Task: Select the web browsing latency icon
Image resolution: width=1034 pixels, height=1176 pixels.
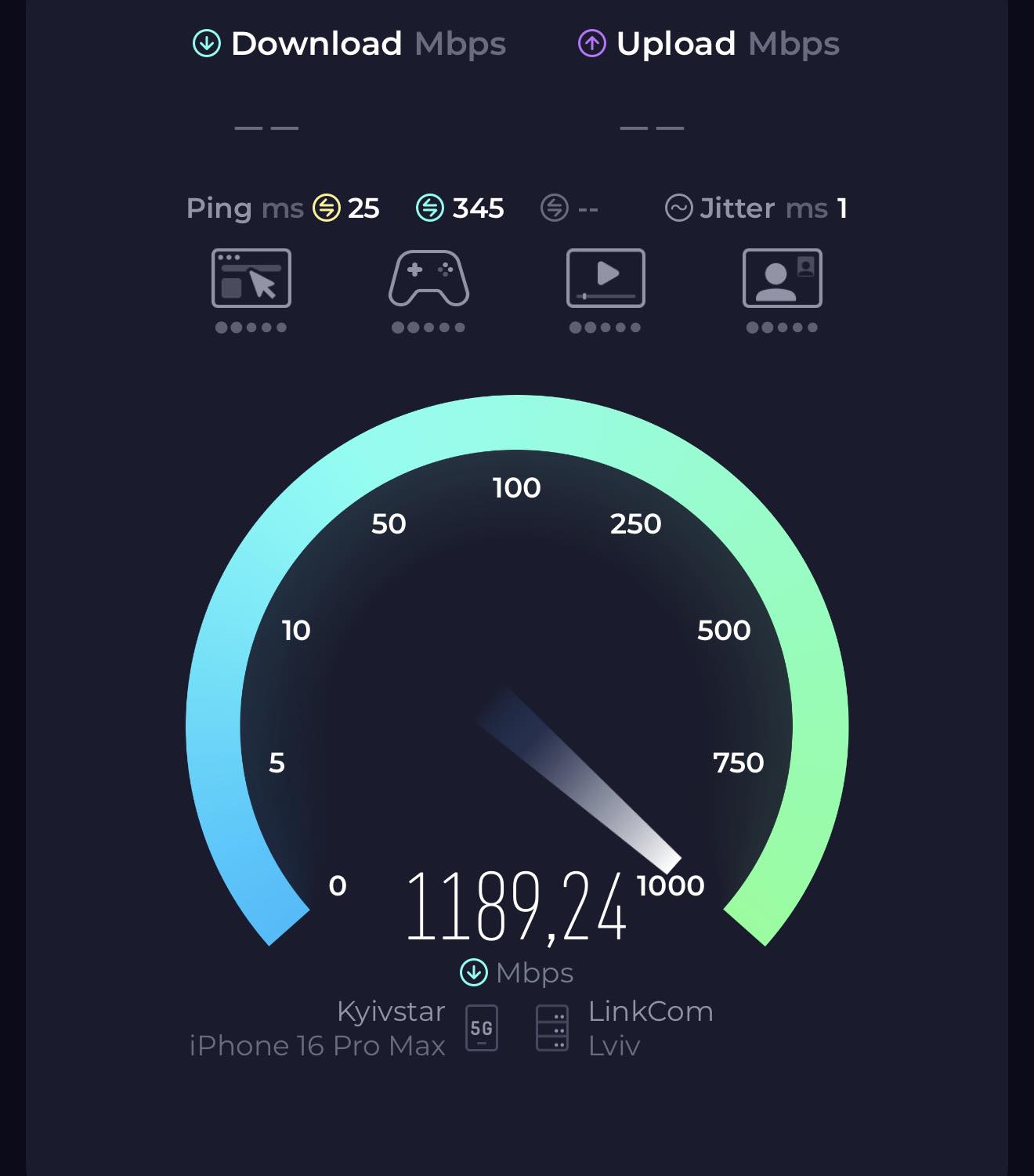Action: click(252, 277)
